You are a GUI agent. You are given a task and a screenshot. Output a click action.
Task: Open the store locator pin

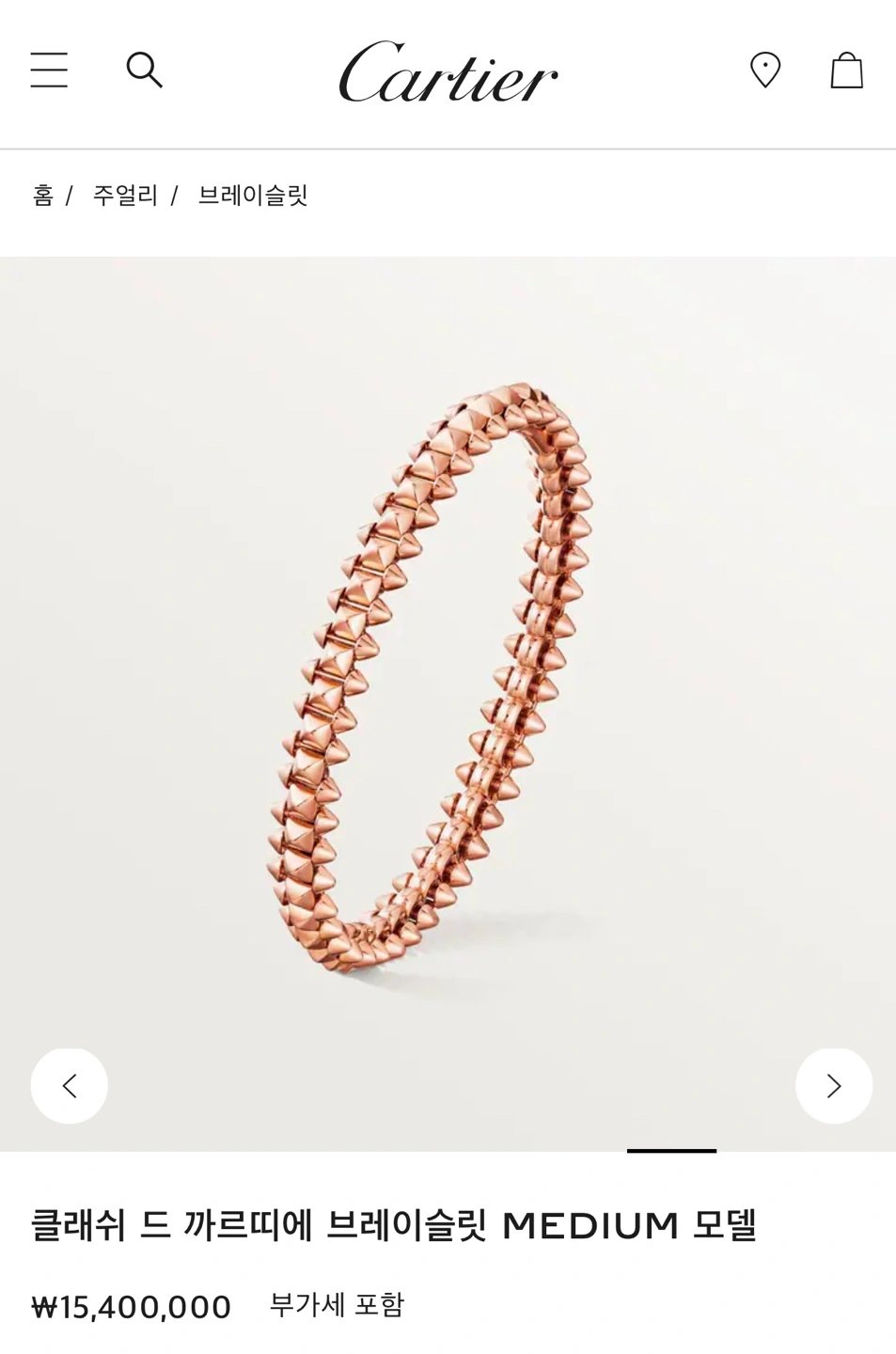point(765,71)
